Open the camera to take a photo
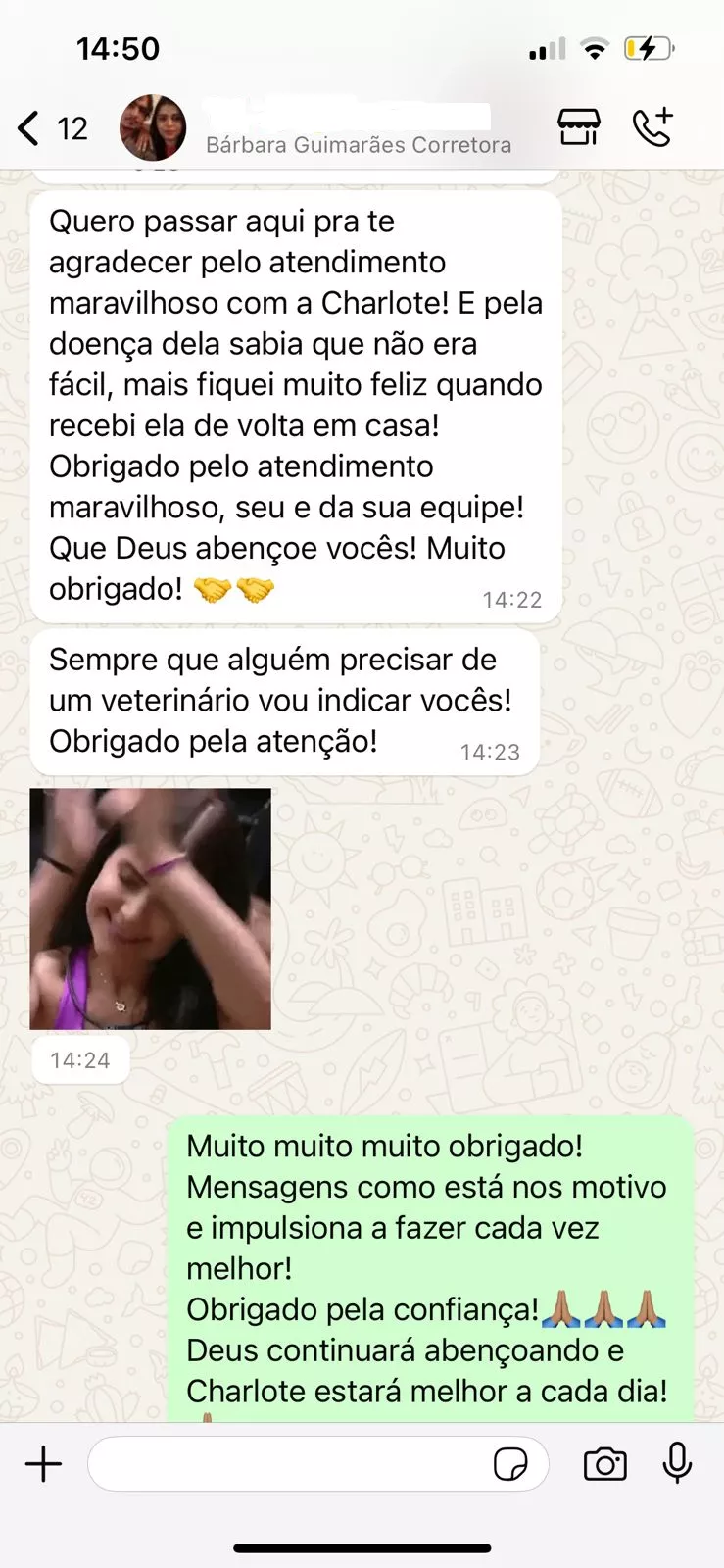This screenshot has width=724, height=1568. tap(604, 1464)
